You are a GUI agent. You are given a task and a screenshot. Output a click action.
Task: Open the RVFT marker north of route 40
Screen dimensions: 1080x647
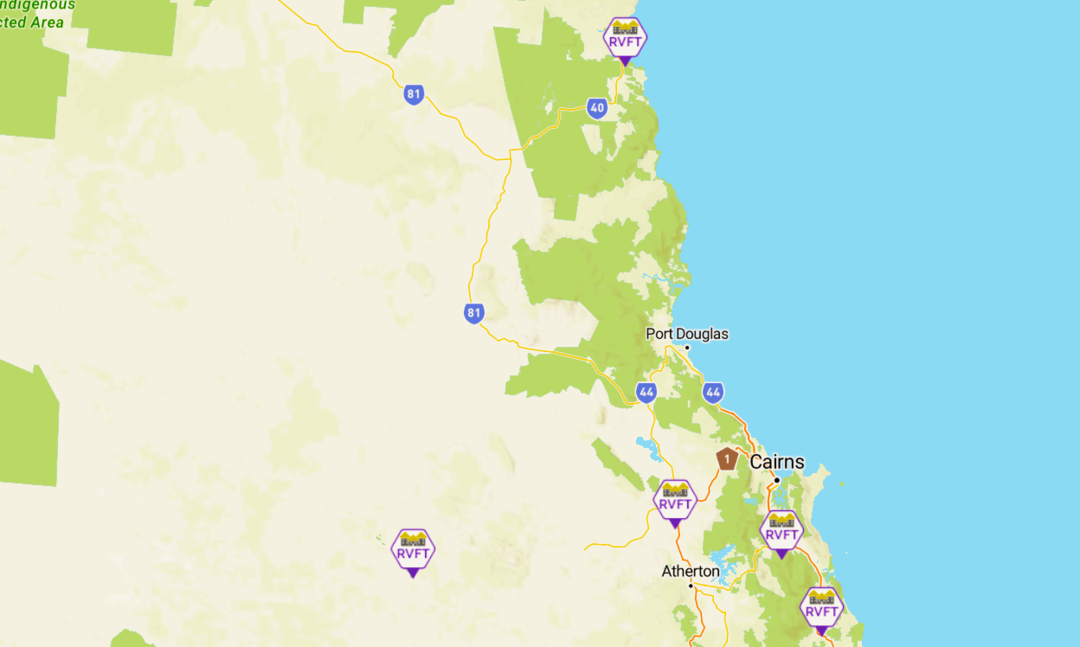coord(625,39)
